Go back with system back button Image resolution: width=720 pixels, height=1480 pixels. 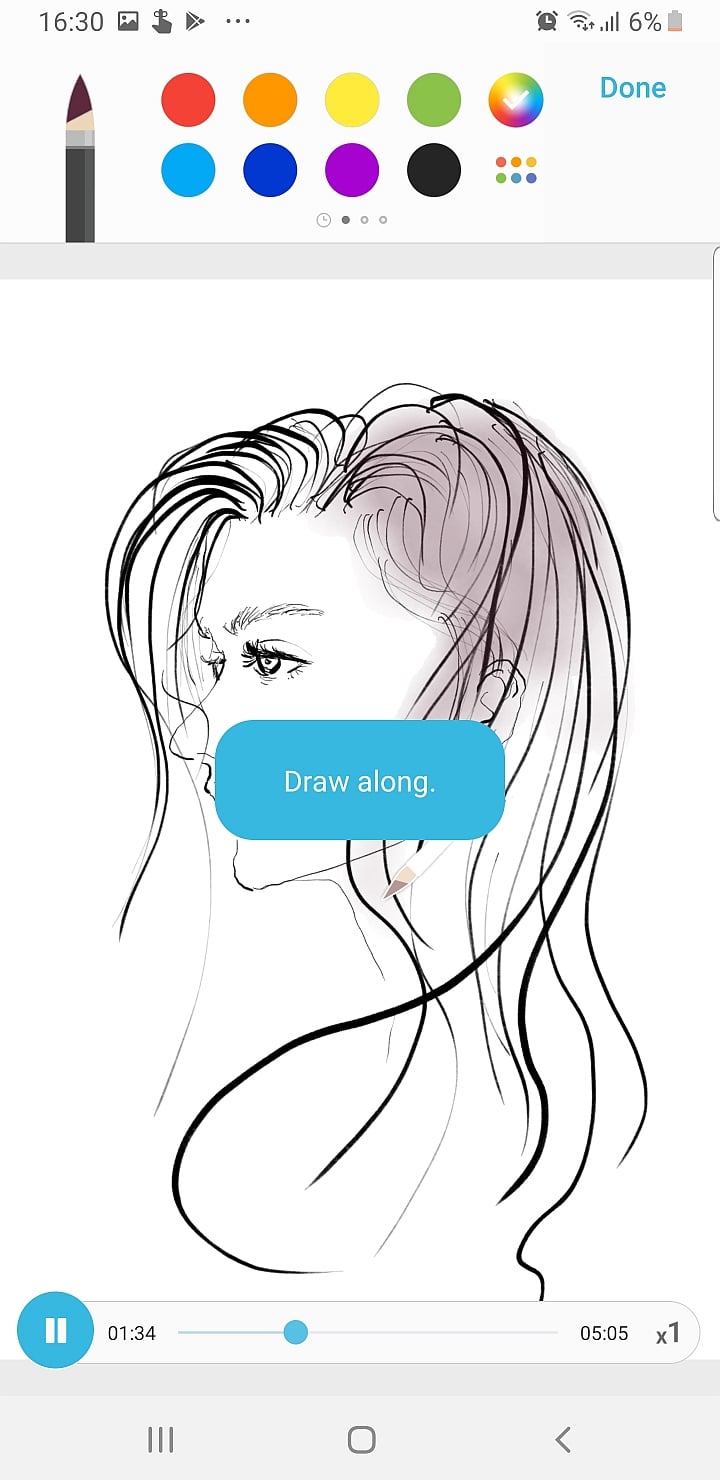tap(562, 1439)
